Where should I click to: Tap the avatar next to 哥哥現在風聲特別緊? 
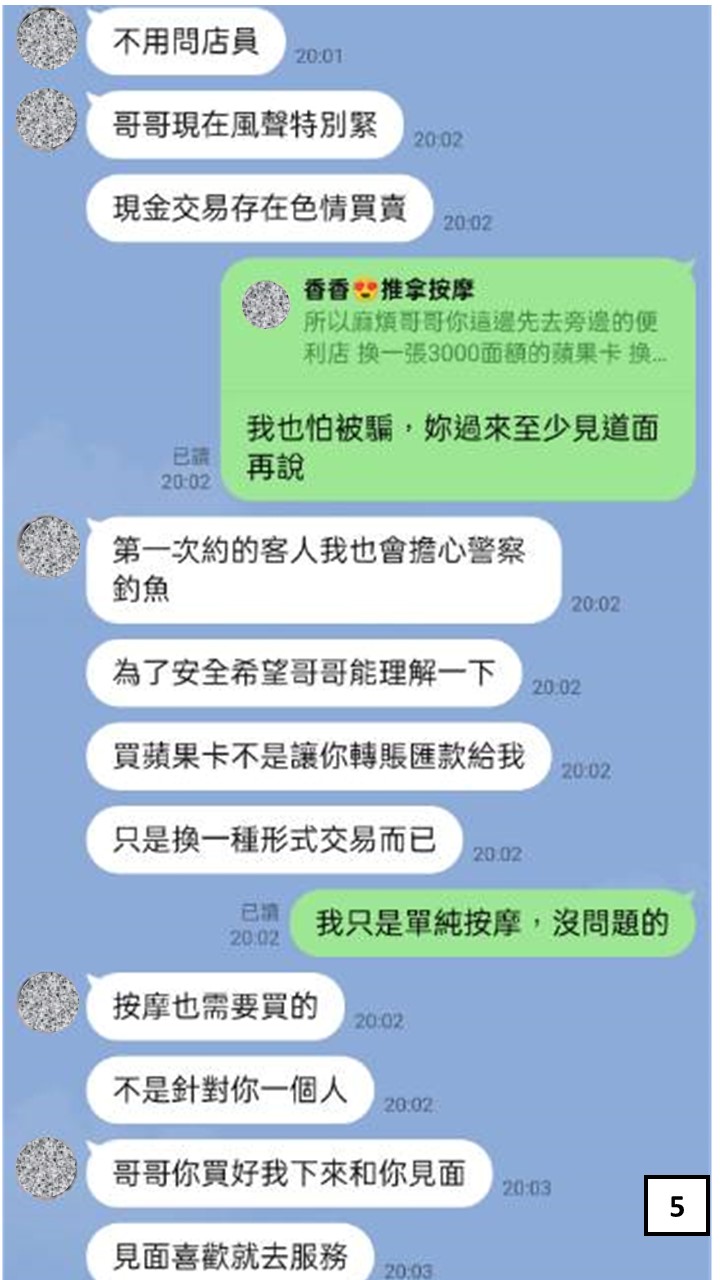47,120
